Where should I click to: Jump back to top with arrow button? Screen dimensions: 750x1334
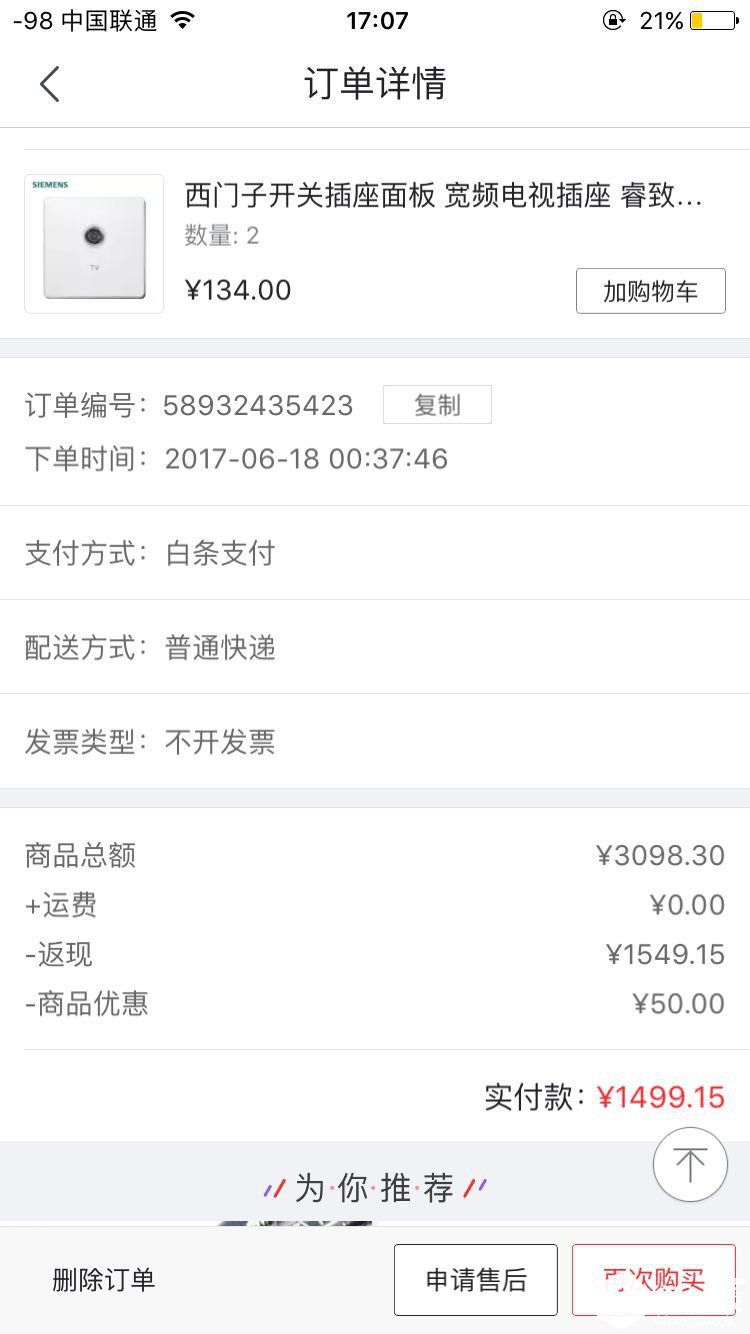690,1164
